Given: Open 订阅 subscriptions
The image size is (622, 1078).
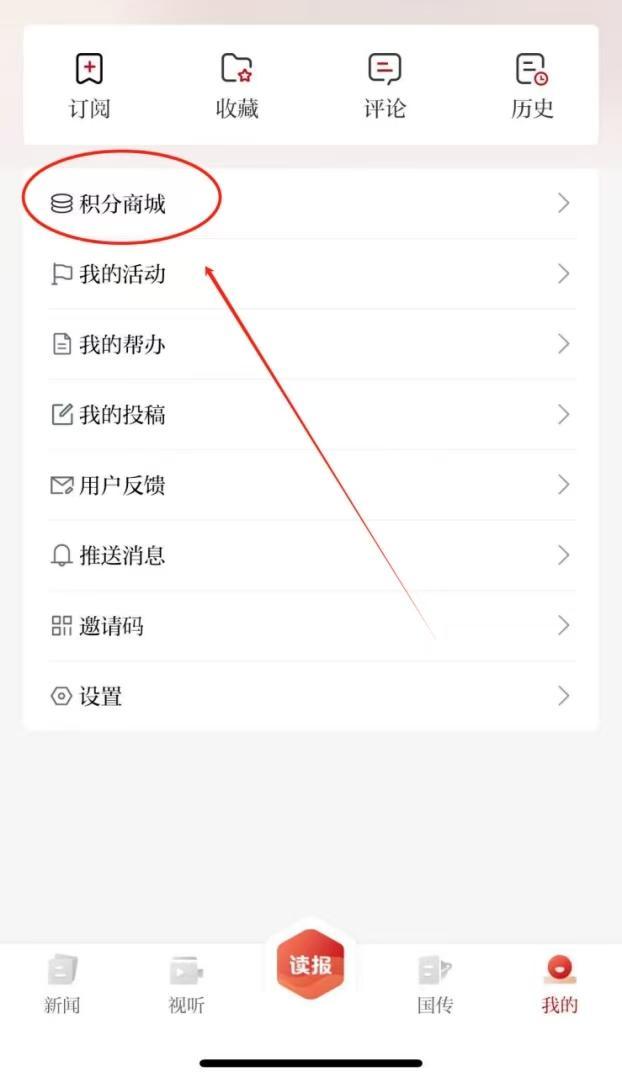Looking at the screenshot, I should [x=89, y=86].
